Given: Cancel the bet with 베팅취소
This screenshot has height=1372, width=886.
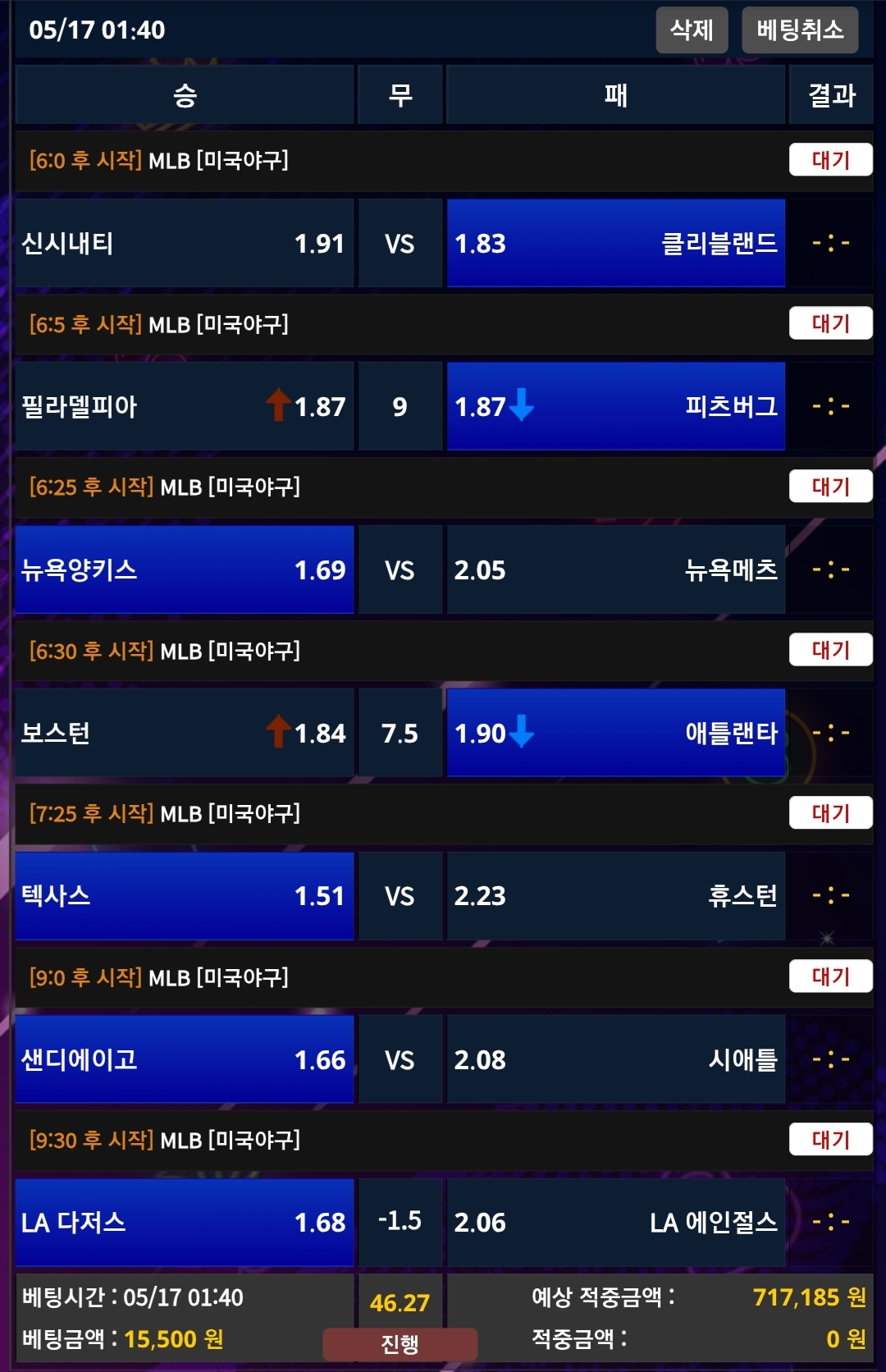Looking at the screenshot, I should click(799, 30).
